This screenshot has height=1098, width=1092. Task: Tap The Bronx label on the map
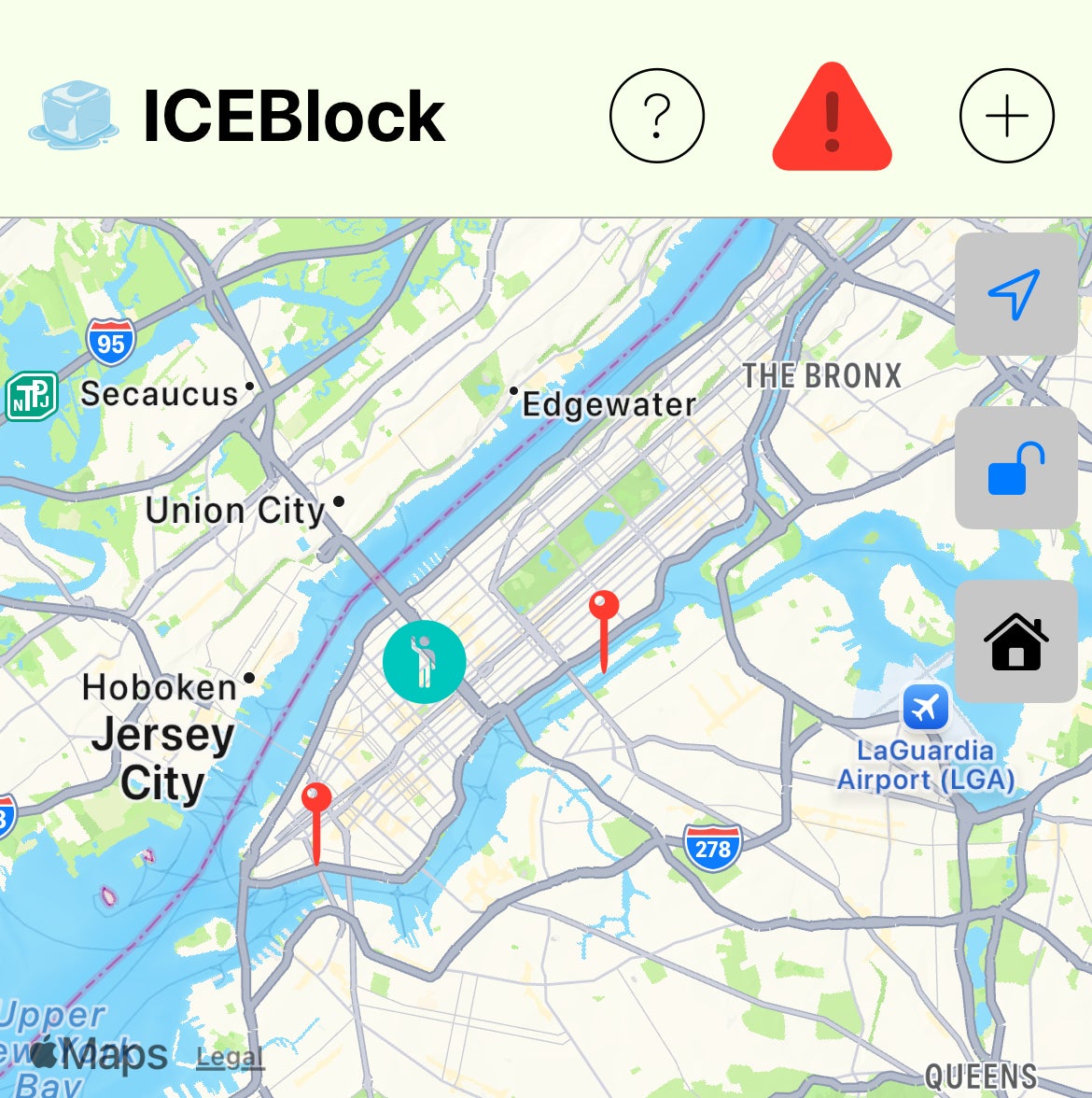(821, 376)
